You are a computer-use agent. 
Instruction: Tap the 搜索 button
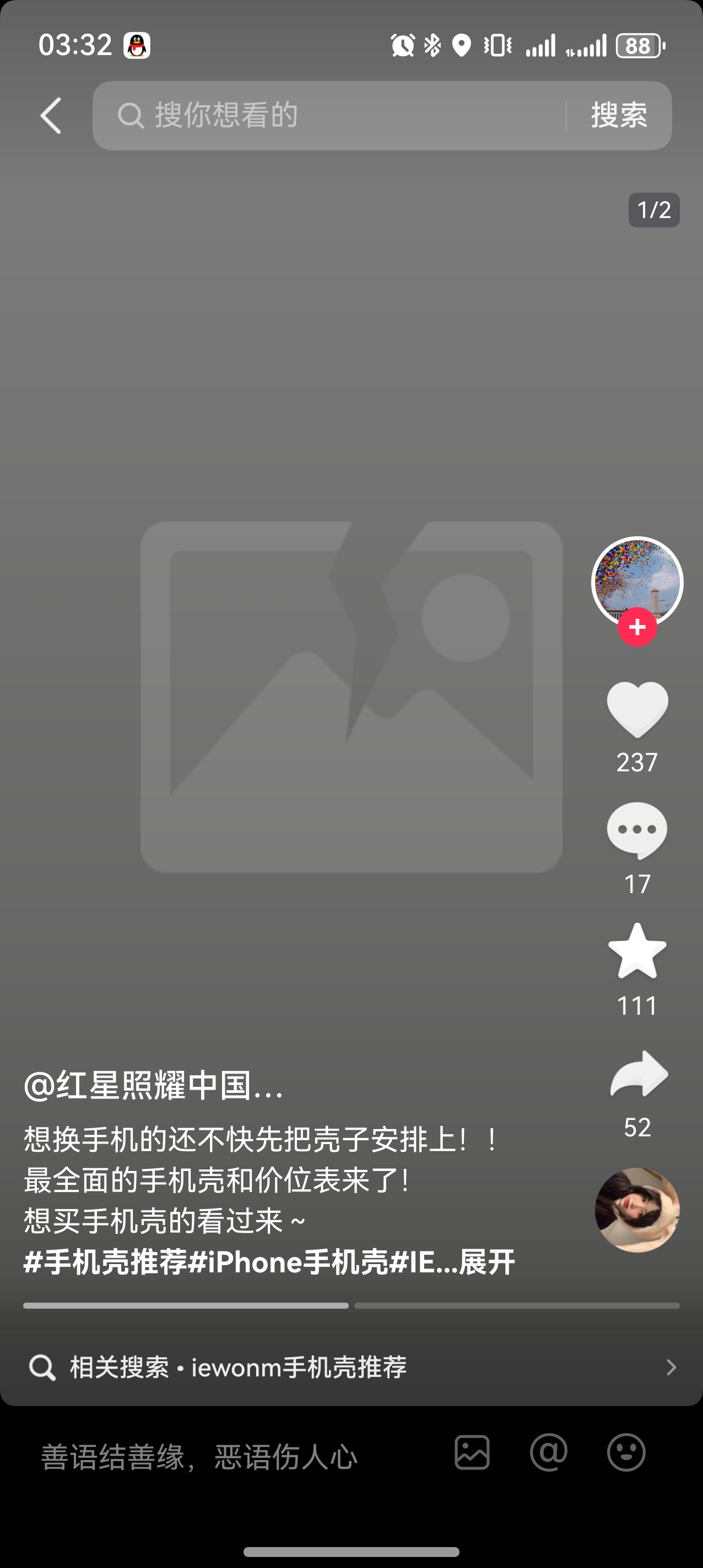(x=619, y=116)
